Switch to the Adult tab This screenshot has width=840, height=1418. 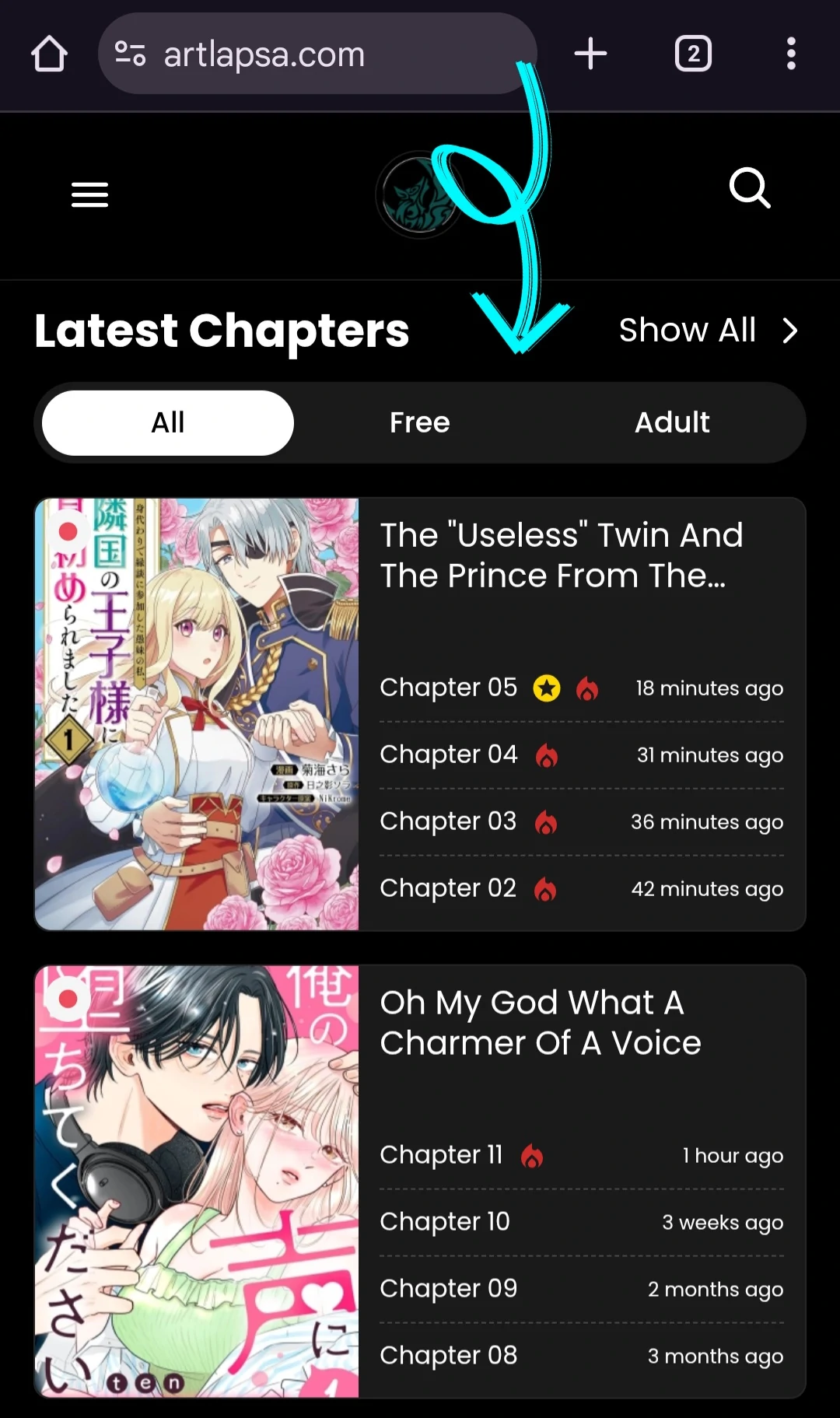pos(671,422)
